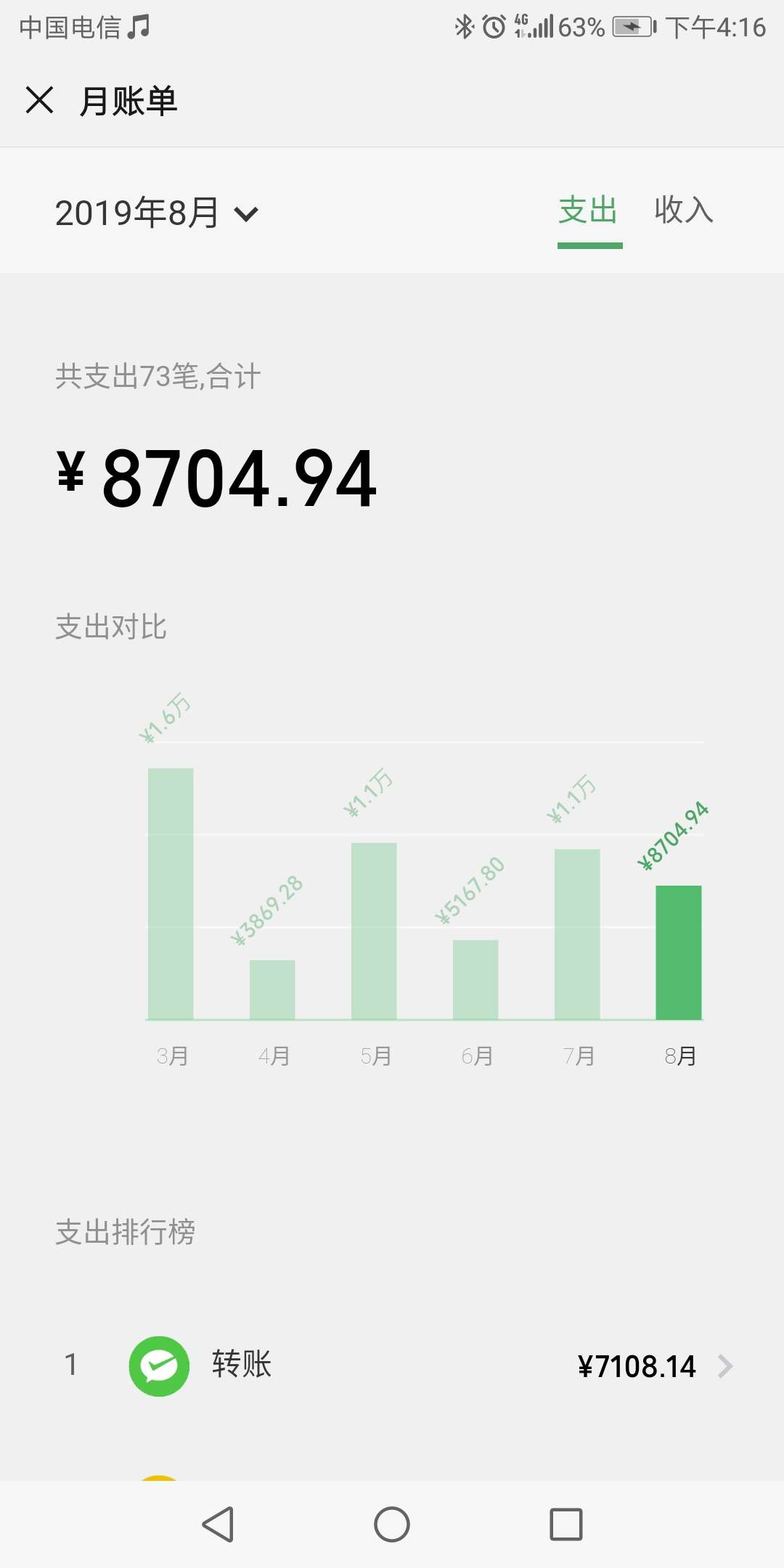The image size is (784, 1568).
Task: Select the 7月 bar in the chart
Action: tap(577, 934)
